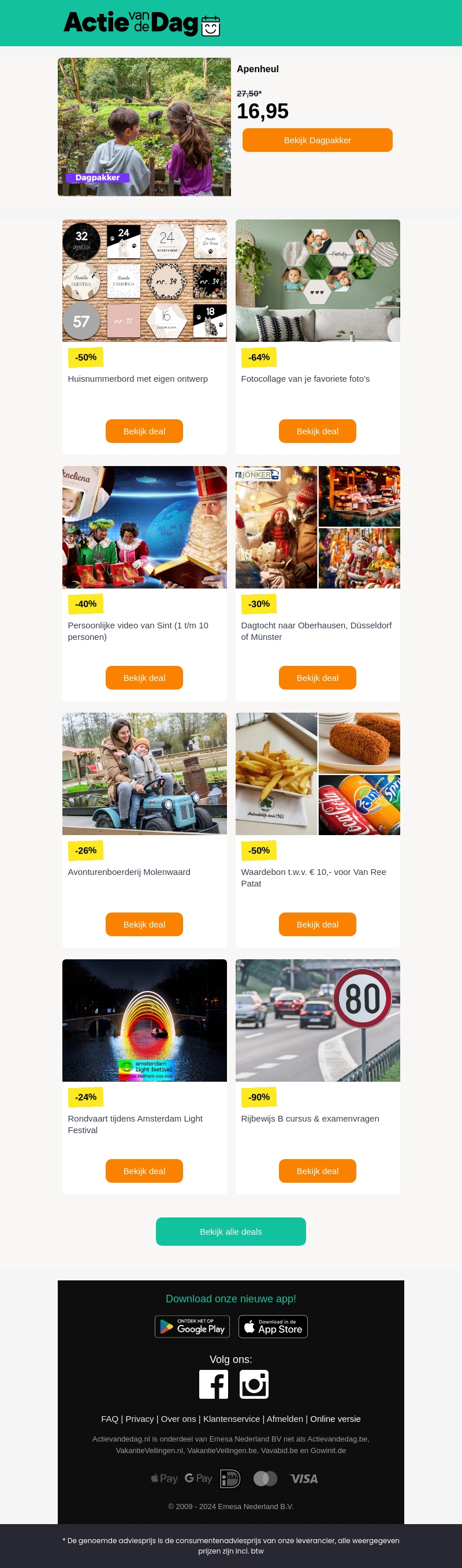Screen dimensions: 462x1568
Task: Open the Van Ree Patat waardebon deal
Action: pos(317,924)
